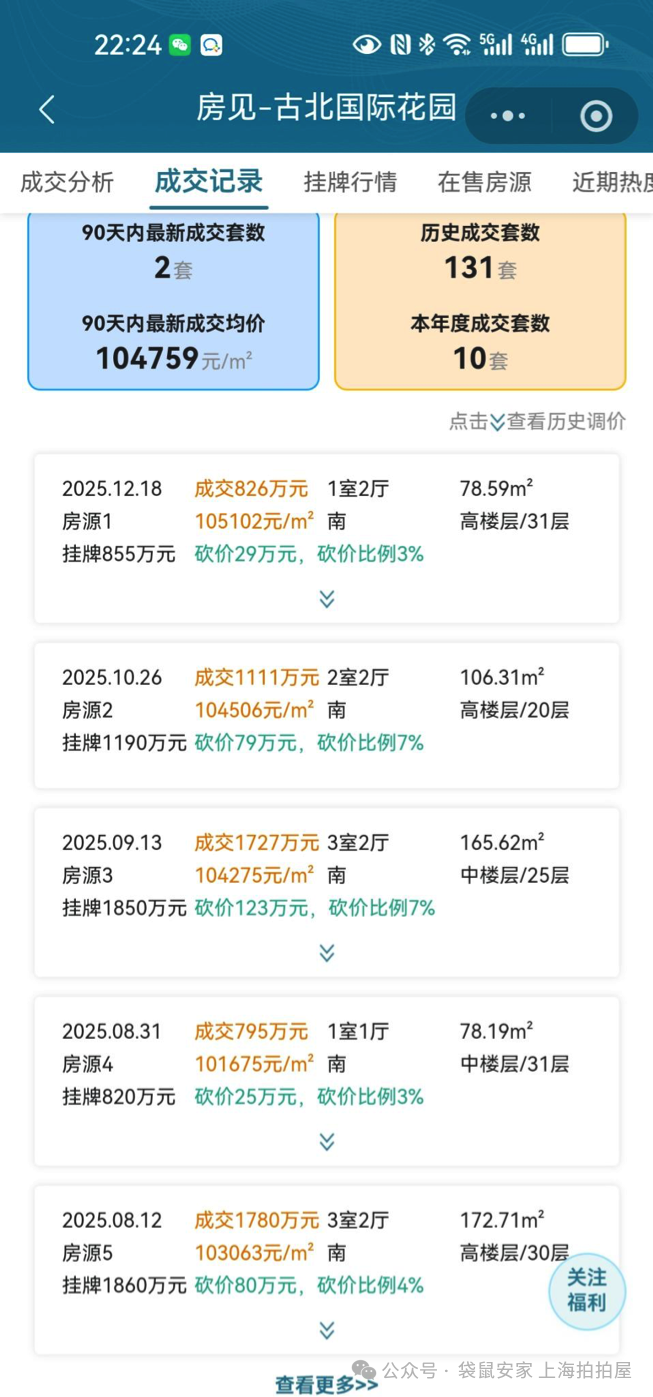Tap the 关注福利 floating button
This screenshot has height=1397, width=653.
tap(587, 1291)
